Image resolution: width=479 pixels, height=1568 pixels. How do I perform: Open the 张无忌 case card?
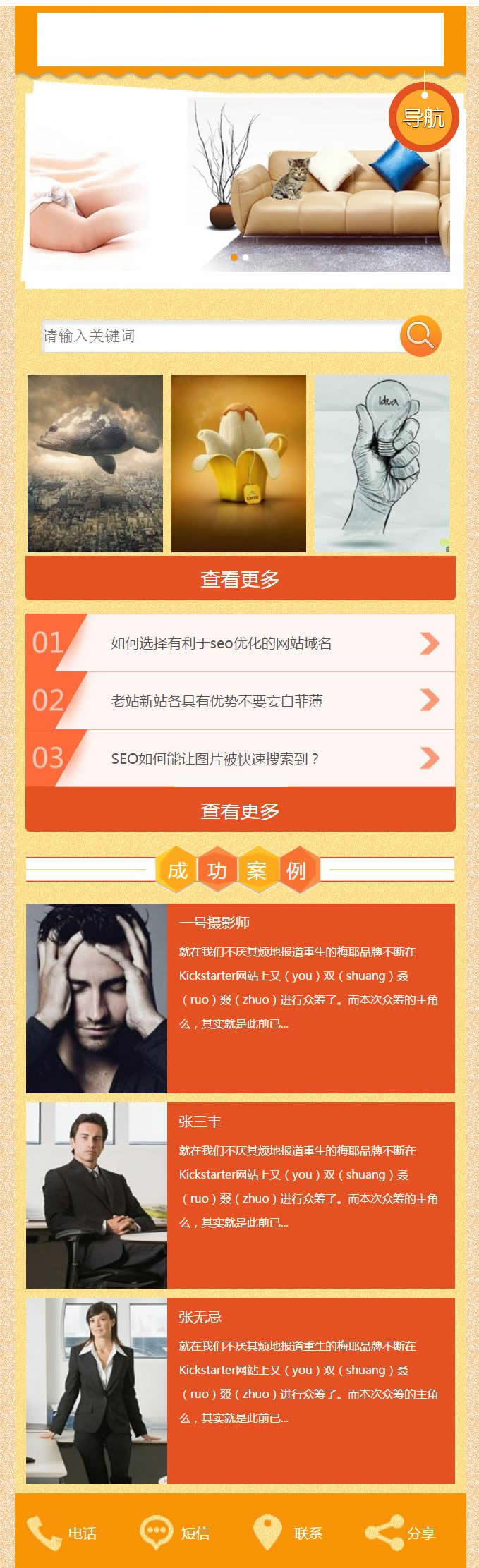[240, 1390]
